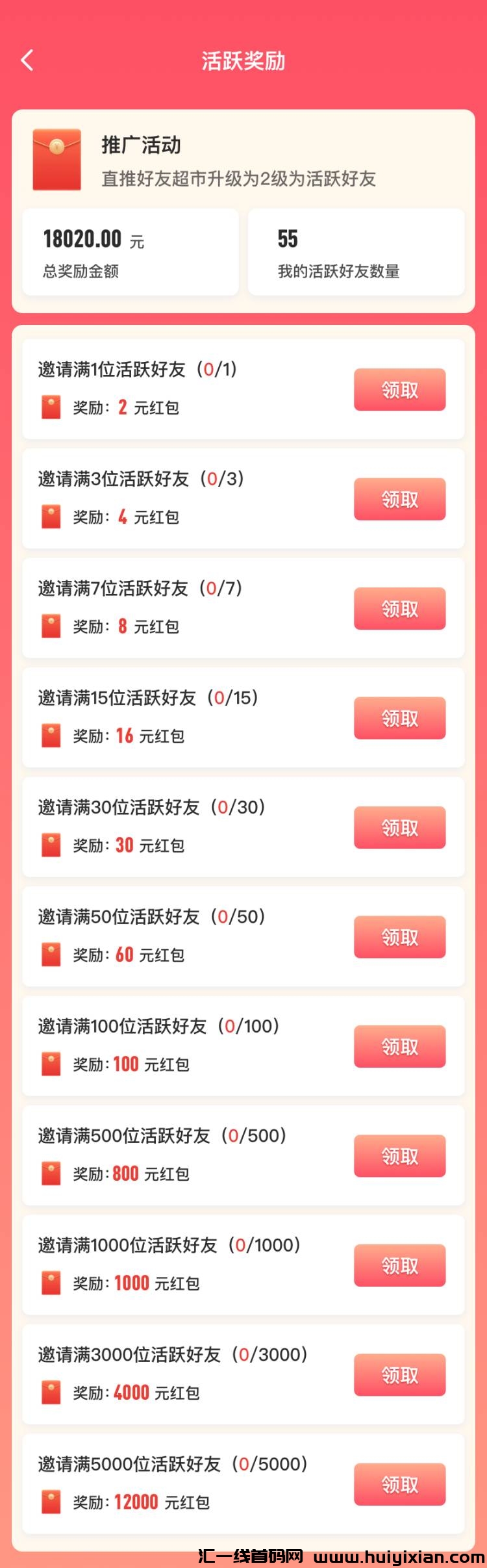Screen dimensions: 487x1568
Task: Claim the reward for 1000 active friends
Action: 399,1266
